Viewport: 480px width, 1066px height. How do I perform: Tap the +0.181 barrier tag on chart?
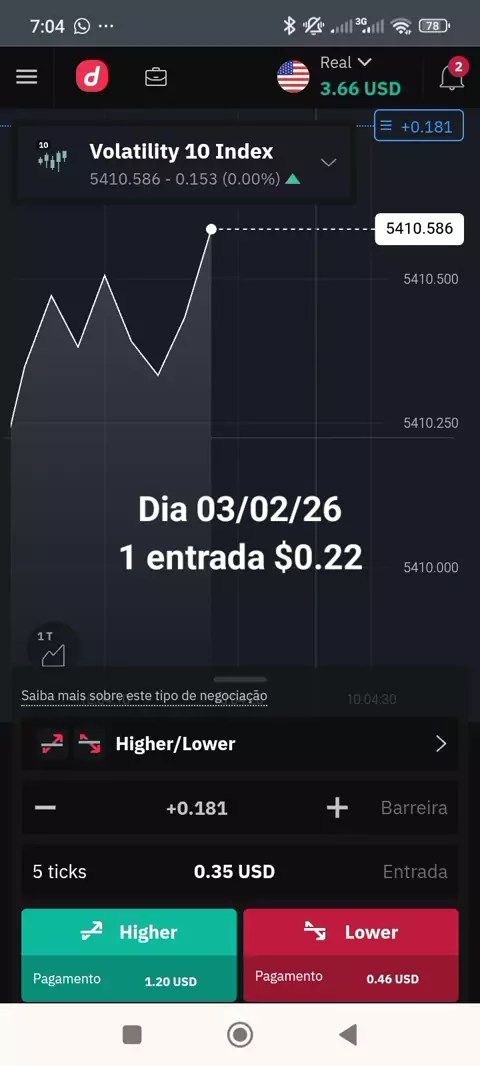coord(419,126)
